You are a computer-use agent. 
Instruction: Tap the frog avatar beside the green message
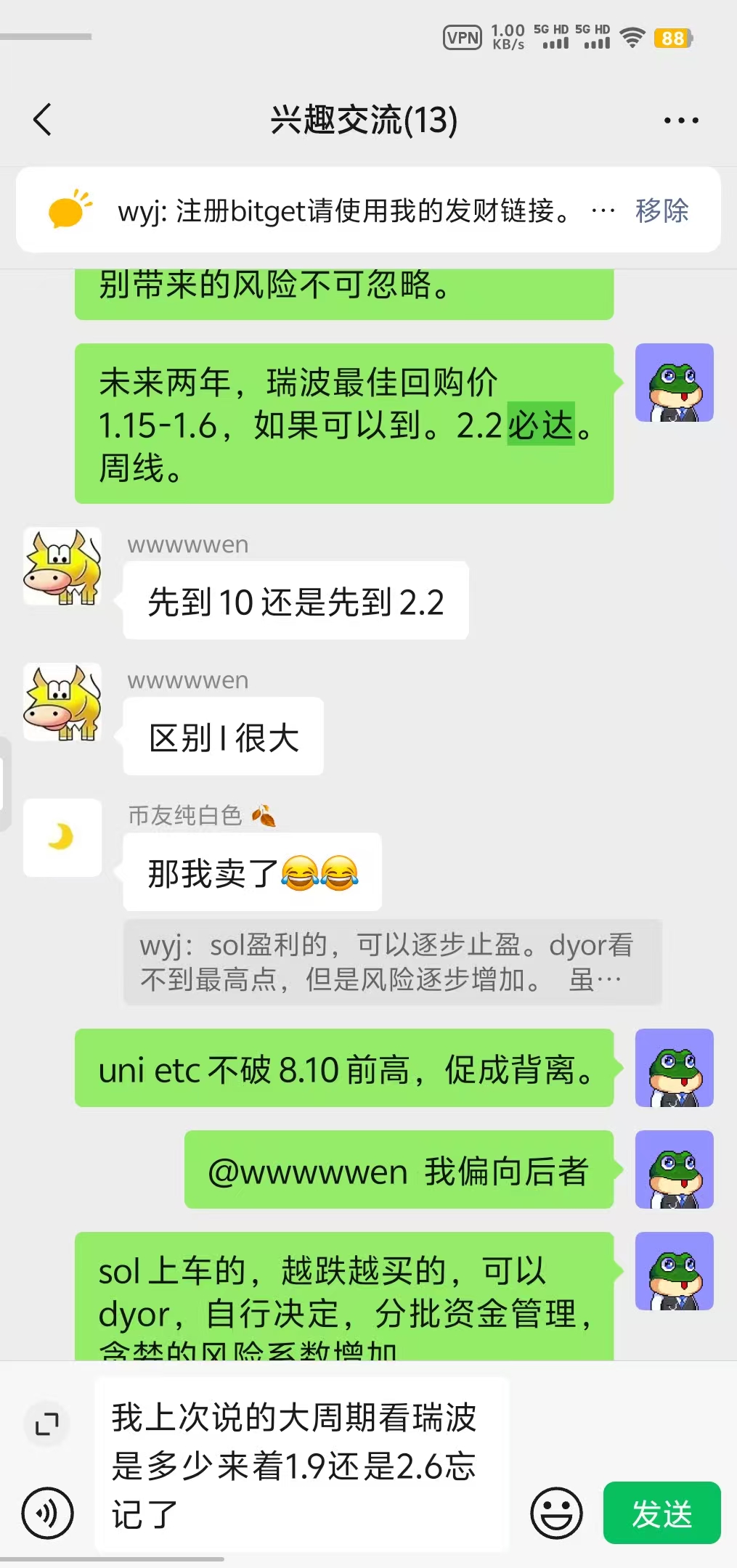tap(673, 383)
